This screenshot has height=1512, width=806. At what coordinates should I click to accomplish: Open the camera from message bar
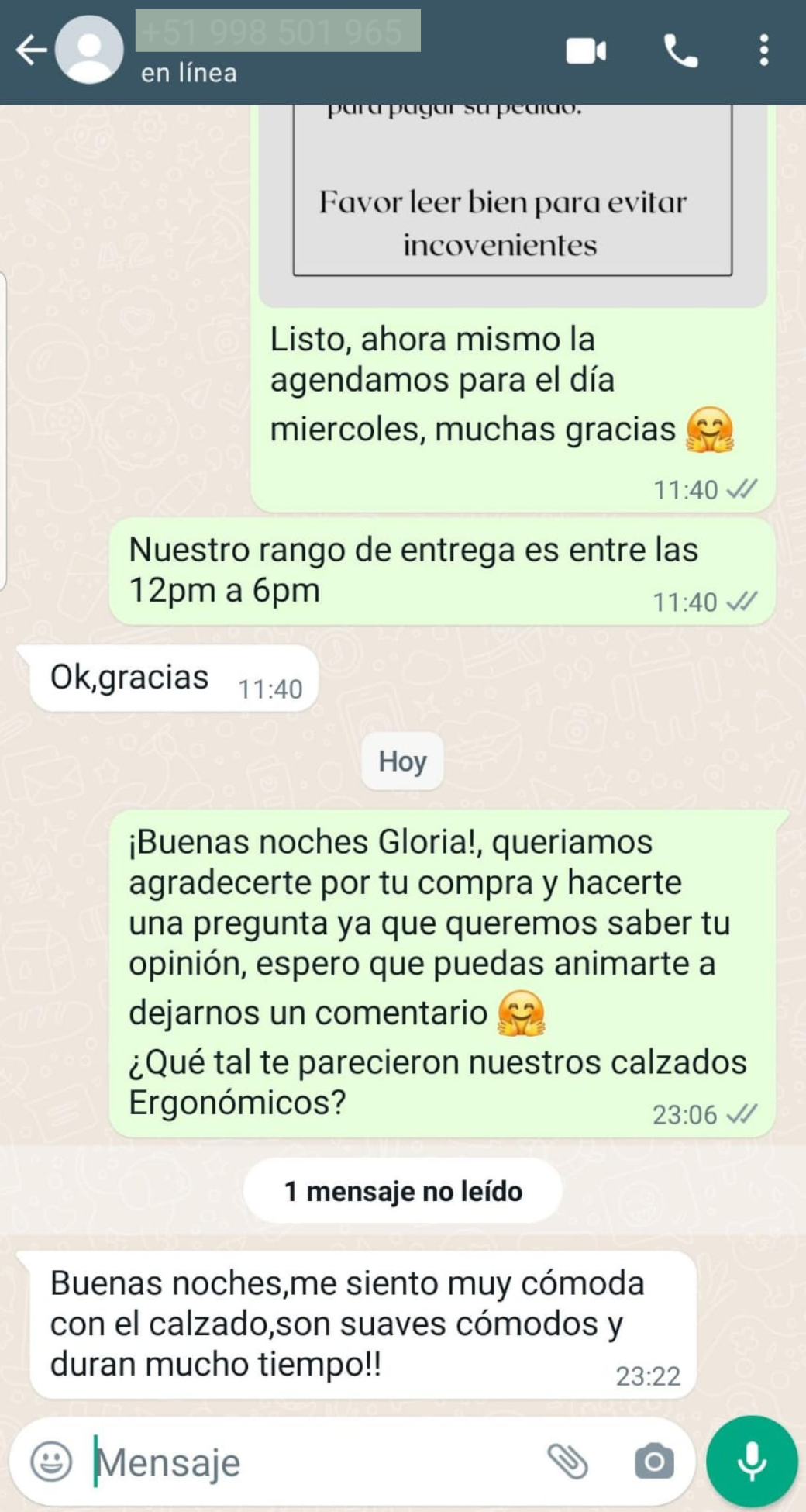[654, 1462]
